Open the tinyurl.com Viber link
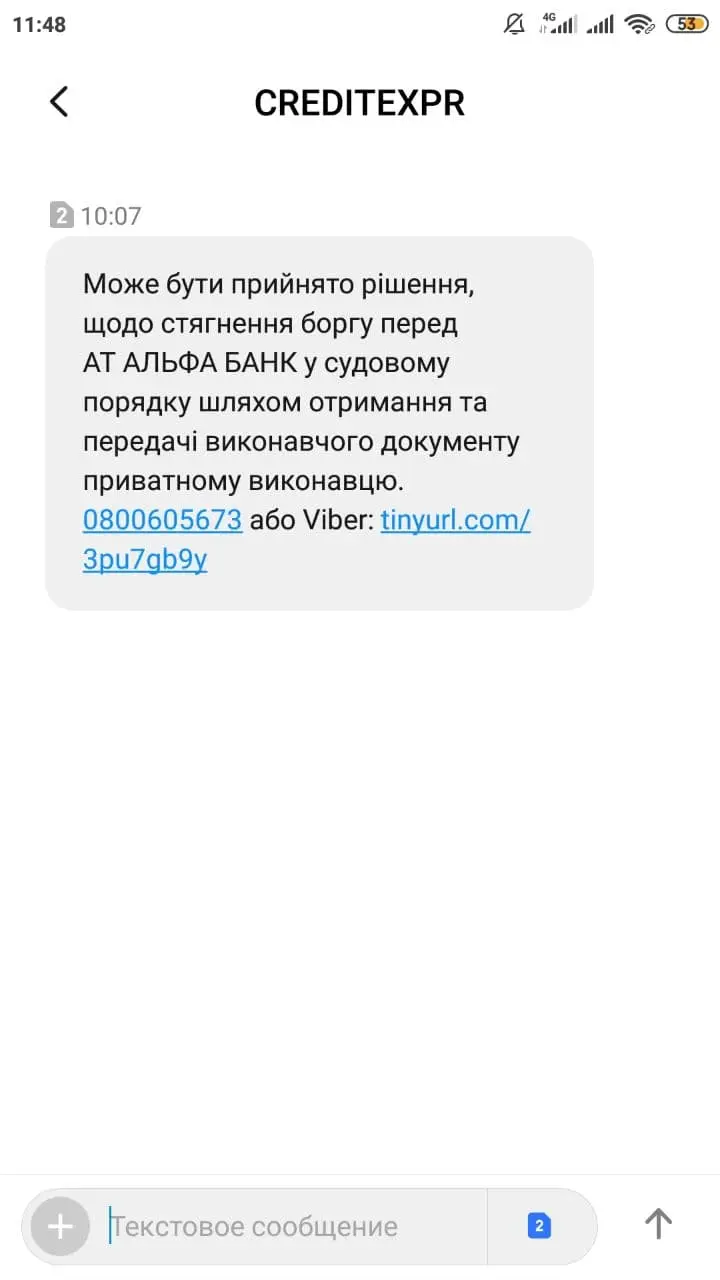Viewport: 720px width, 1280px height. click(x=455, y=520)
